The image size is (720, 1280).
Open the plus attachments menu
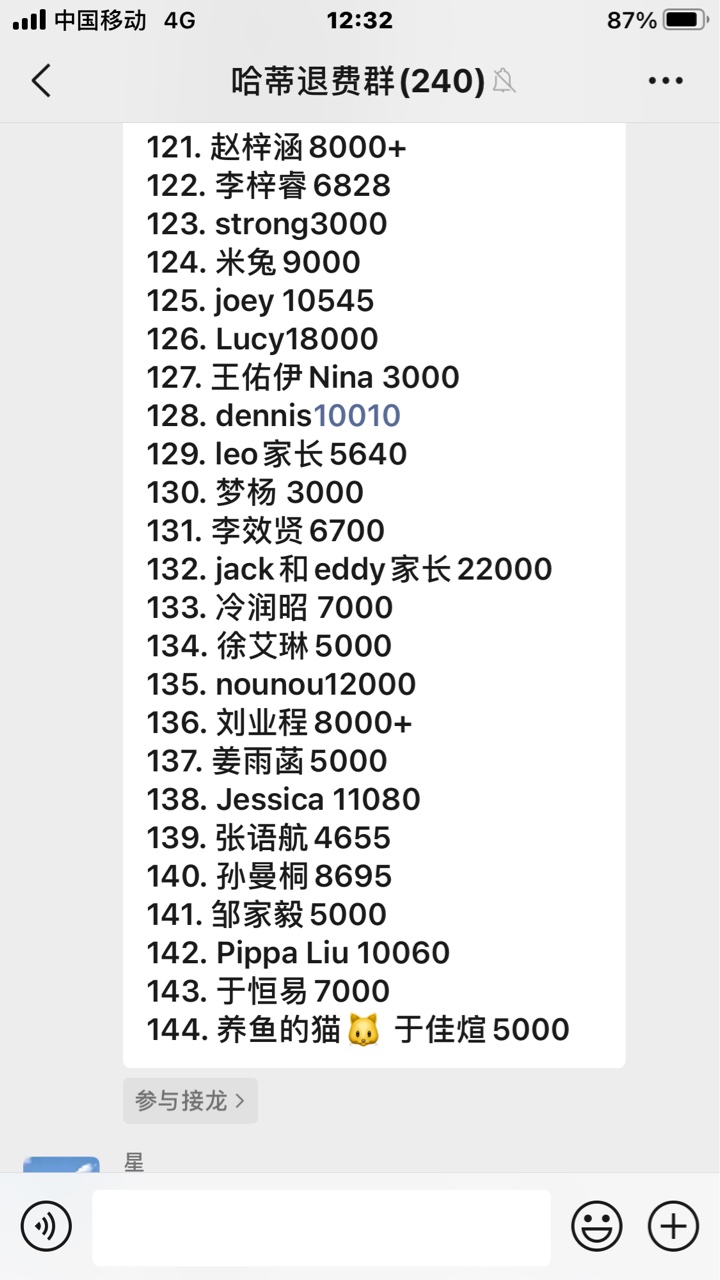pos(673,1227)
